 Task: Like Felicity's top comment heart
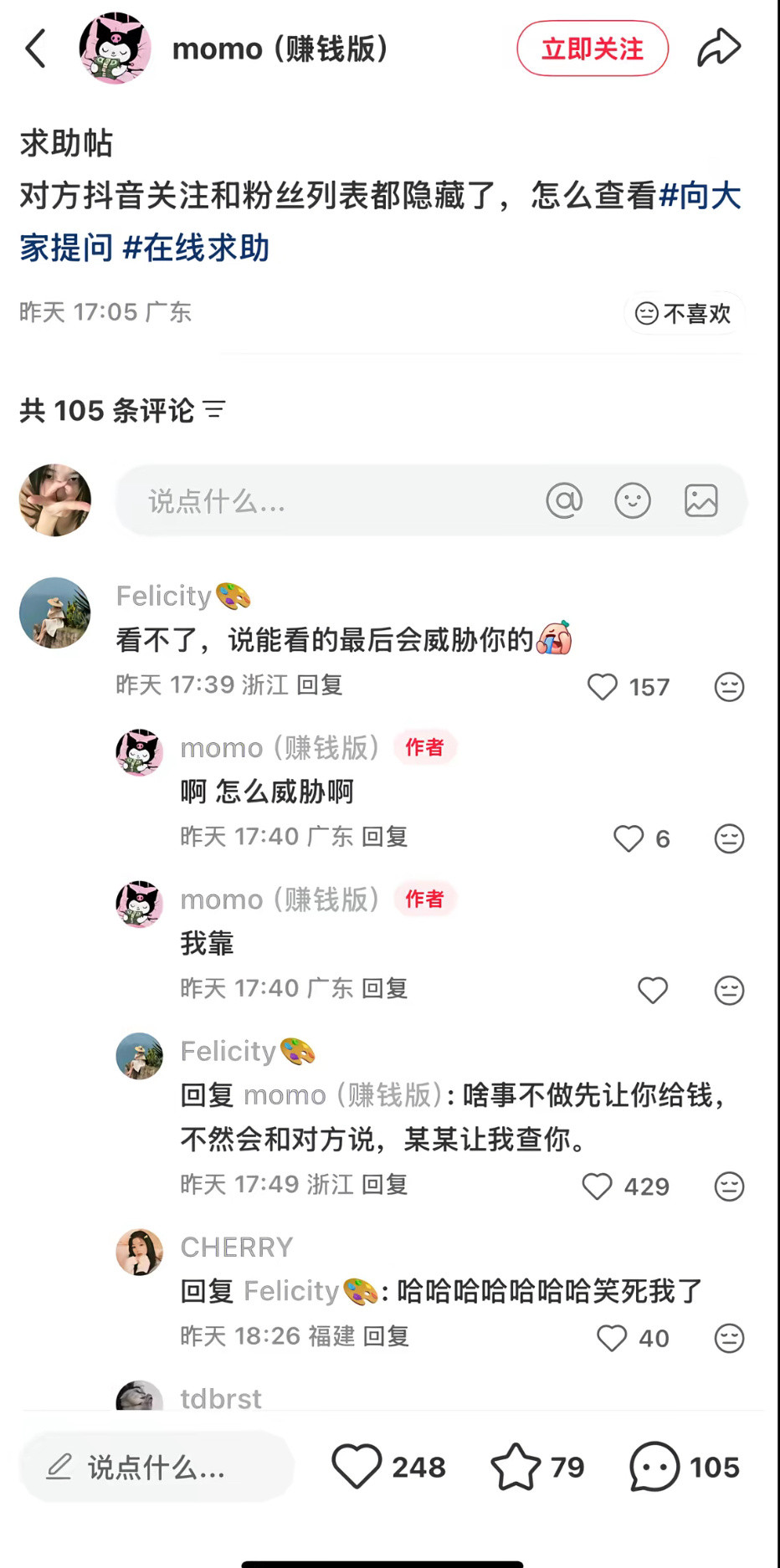602,687
